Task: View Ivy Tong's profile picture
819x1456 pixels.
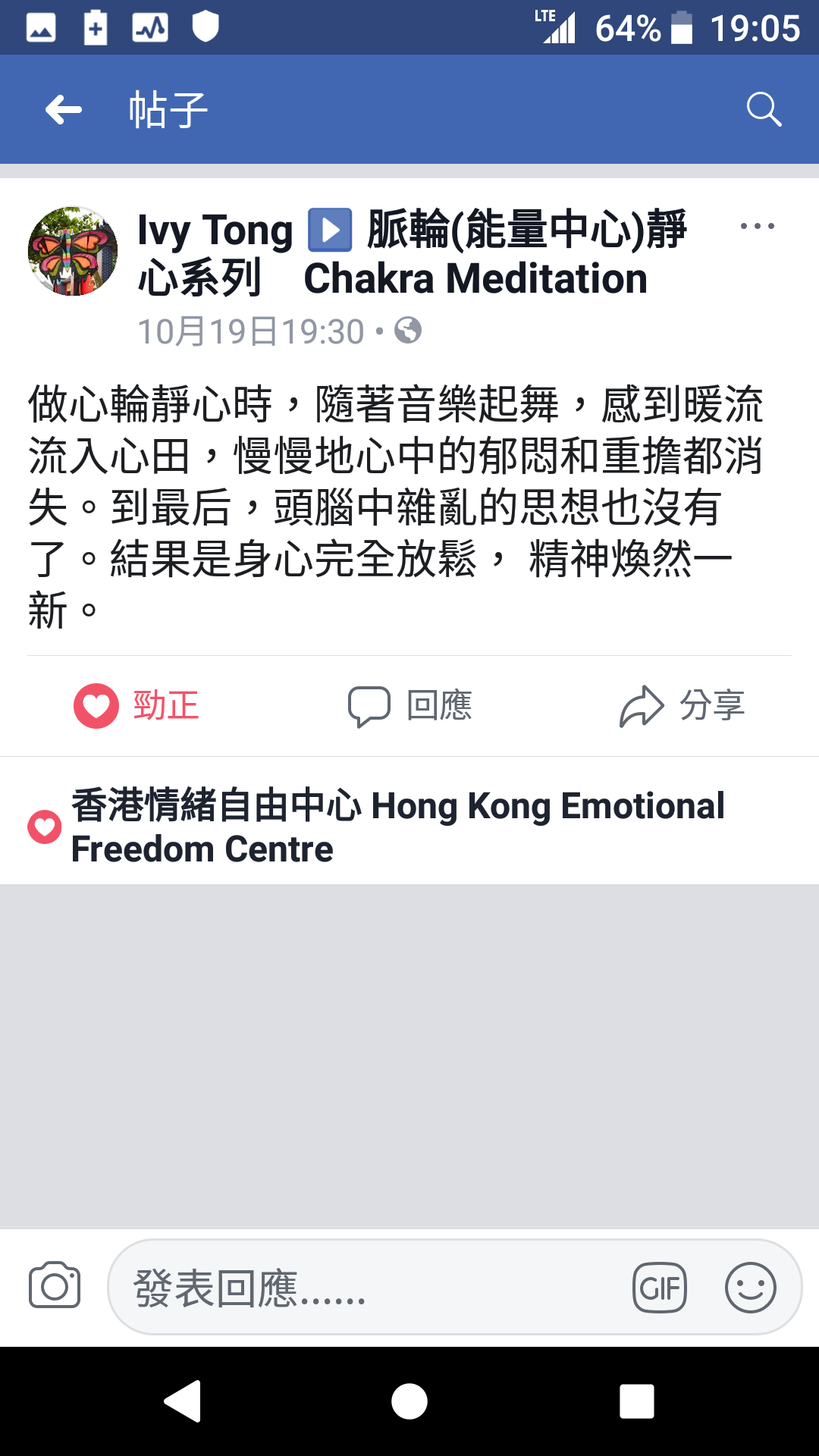Action: 73,251
